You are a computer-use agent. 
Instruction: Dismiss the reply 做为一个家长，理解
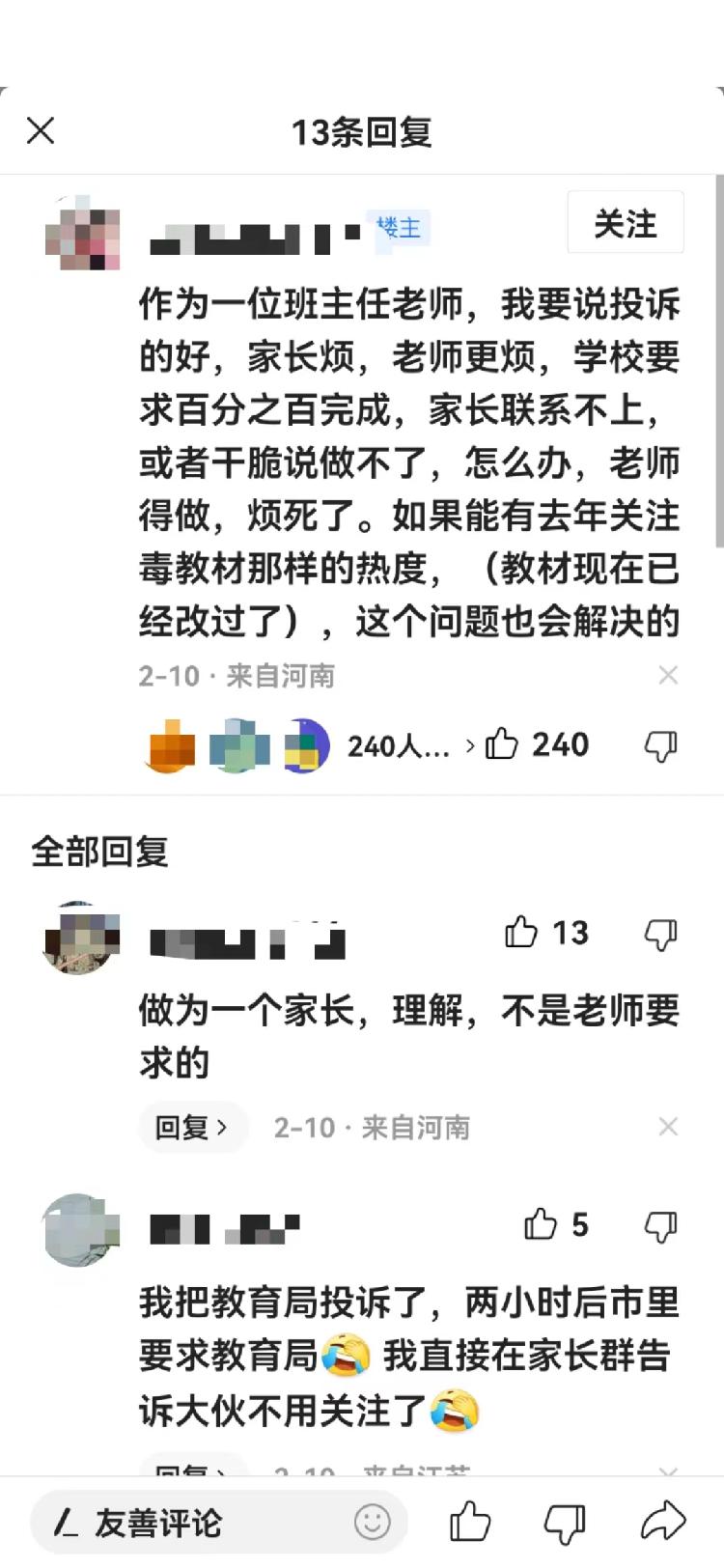pos(668,1127)
